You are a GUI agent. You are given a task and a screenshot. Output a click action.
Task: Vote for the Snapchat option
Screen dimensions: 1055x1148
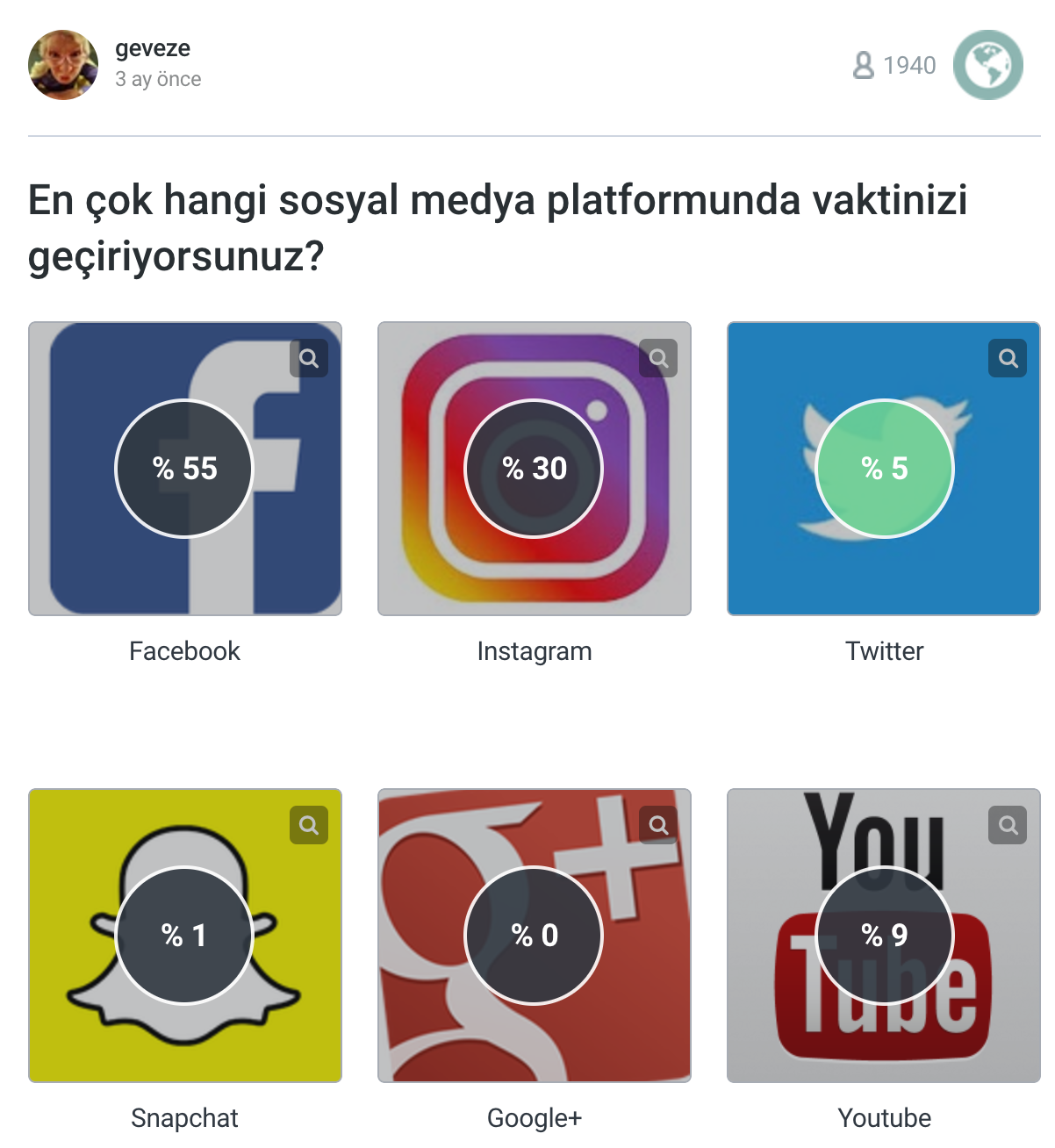click(184, 936)
